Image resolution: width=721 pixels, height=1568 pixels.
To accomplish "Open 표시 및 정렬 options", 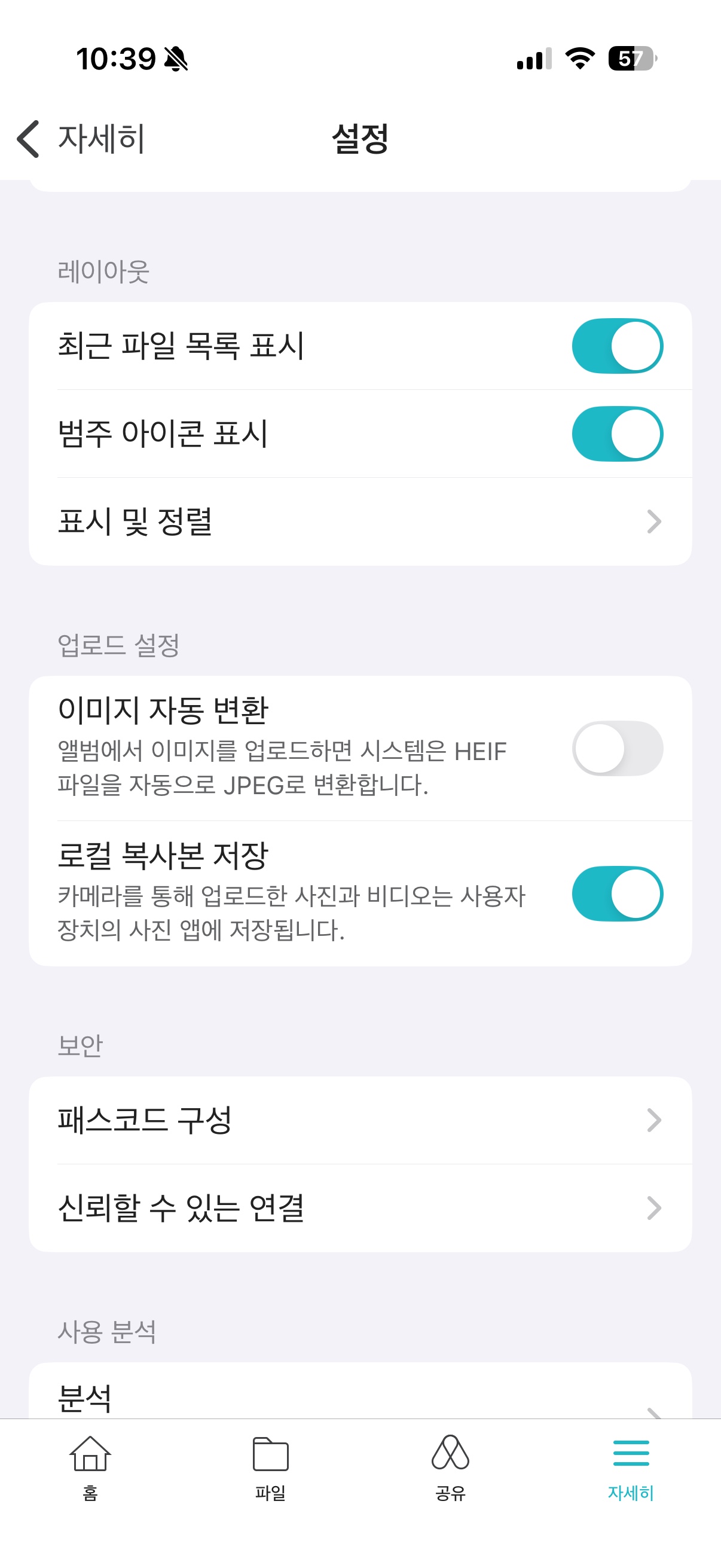I will tap(360, 521).
